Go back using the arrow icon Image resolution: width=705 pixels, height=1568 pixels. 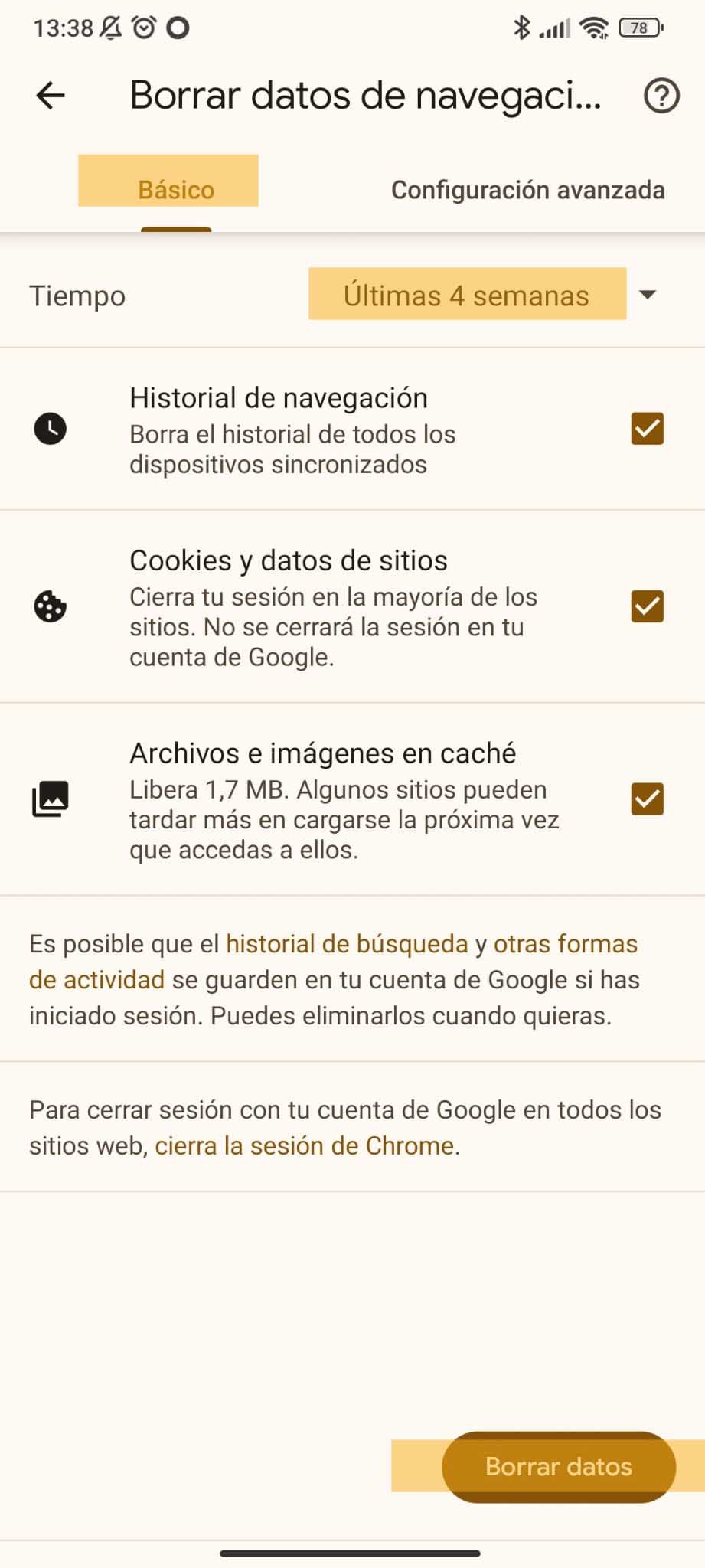pos(51,96)
